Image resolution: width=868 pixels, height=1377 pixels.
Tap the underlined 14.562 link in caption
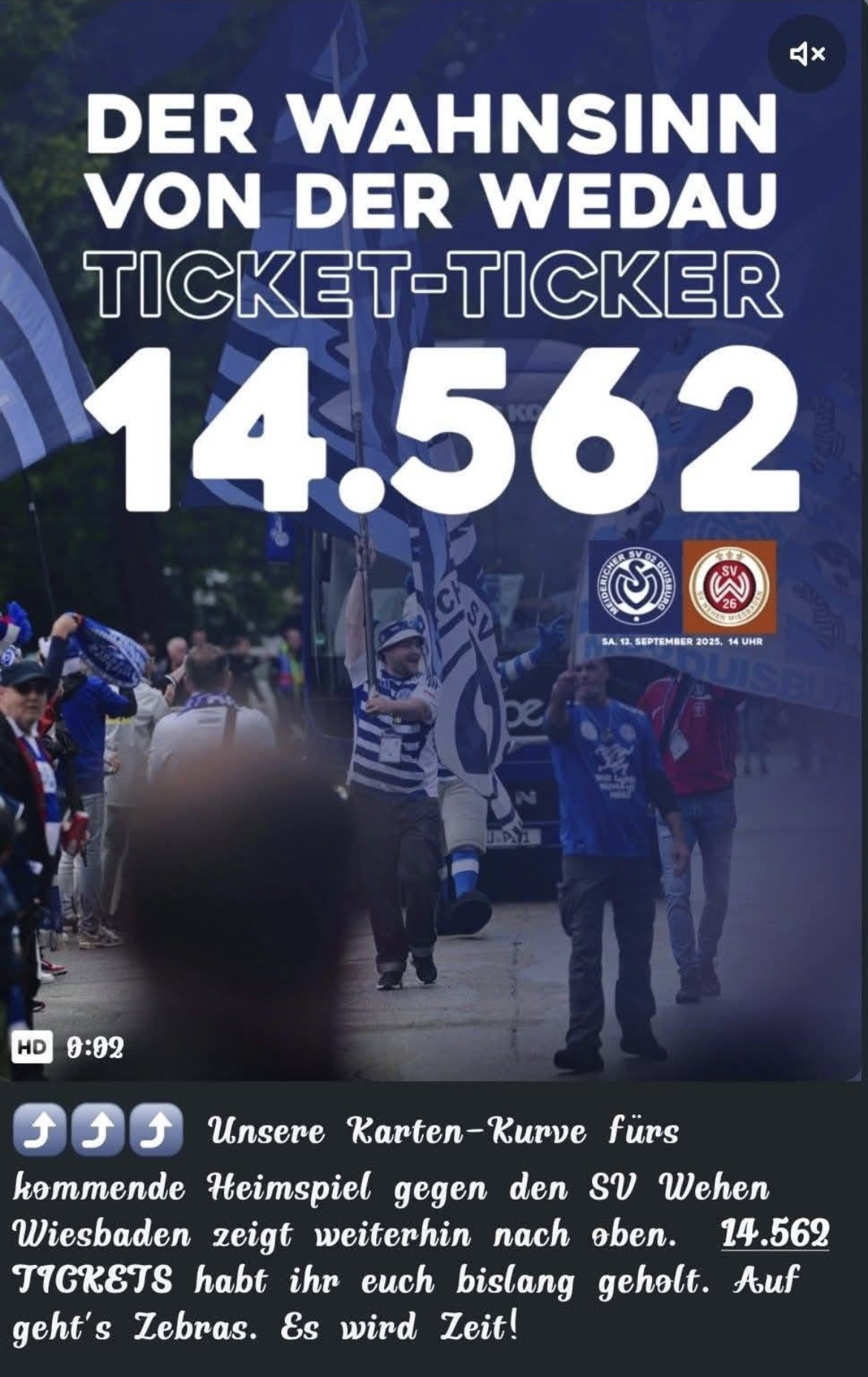pyautogui.click(x=775, y=1234)
